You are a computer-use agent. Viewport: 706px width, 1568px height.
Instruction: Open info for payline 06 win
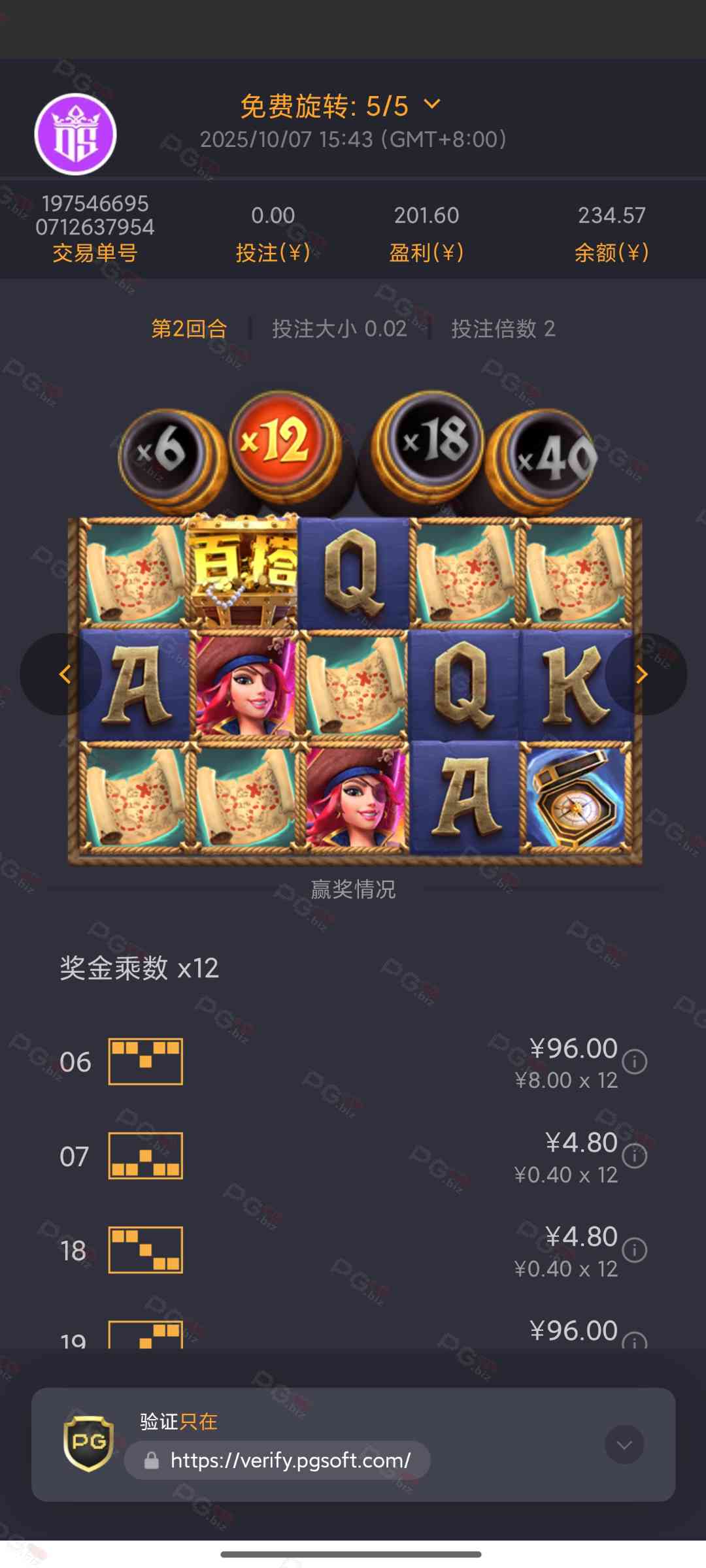coord(634,1062)
